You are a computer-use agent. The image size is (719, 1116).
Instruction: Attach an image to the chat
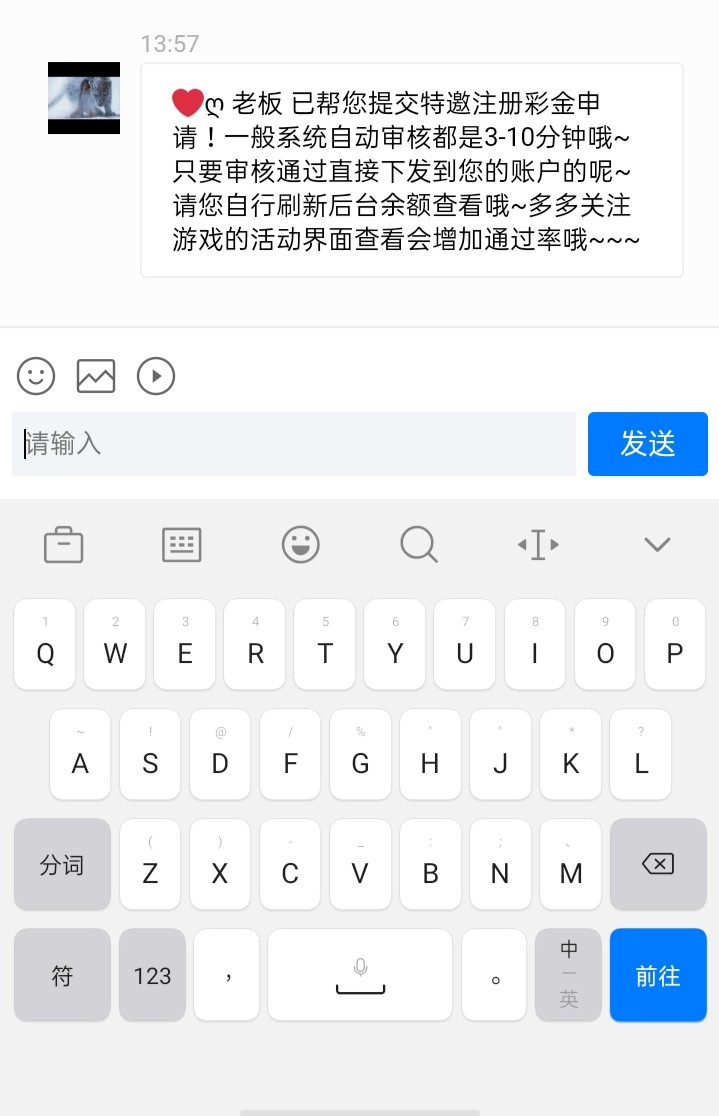tap(96, 376)
